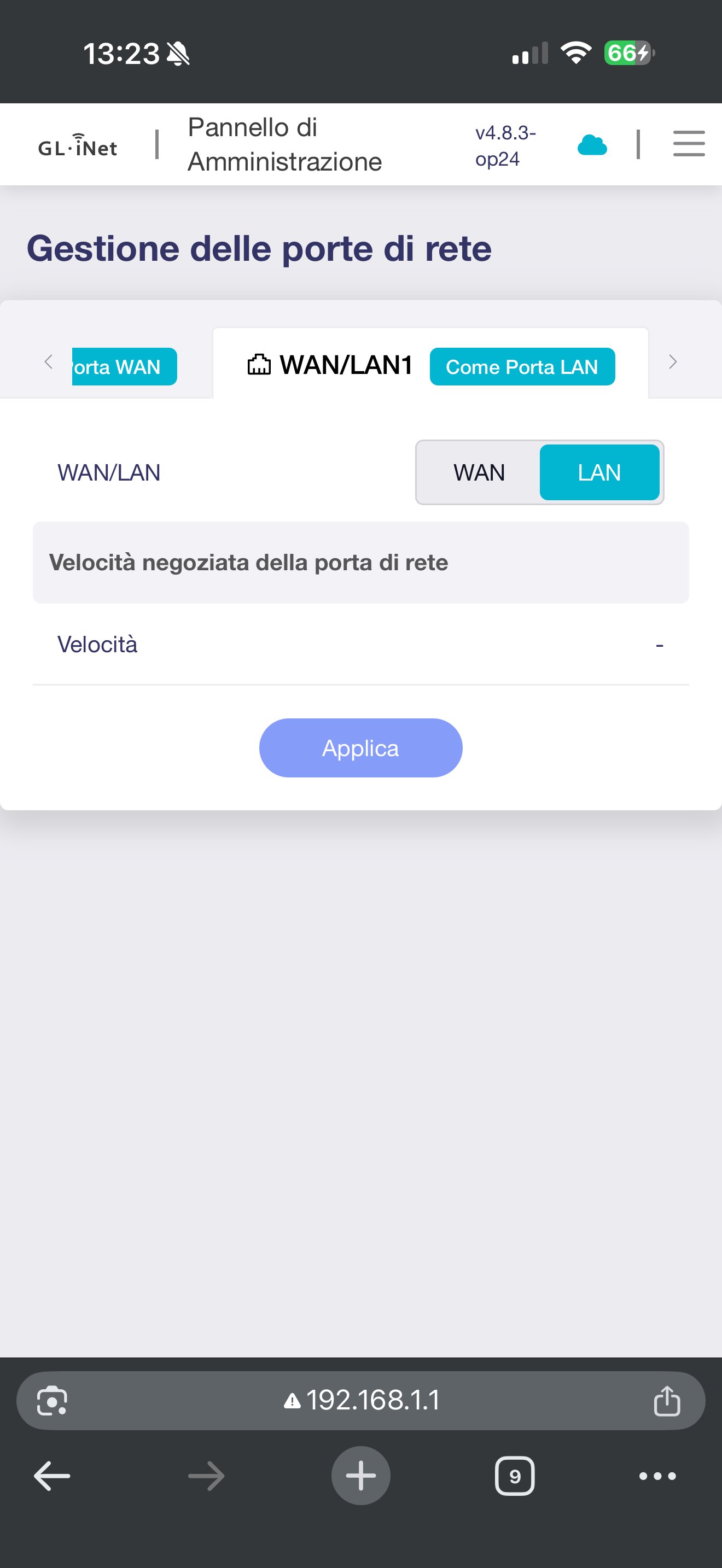This screenshot has width=722, height=1568.
Task: Open a new browser tab
Action: 360,1476
